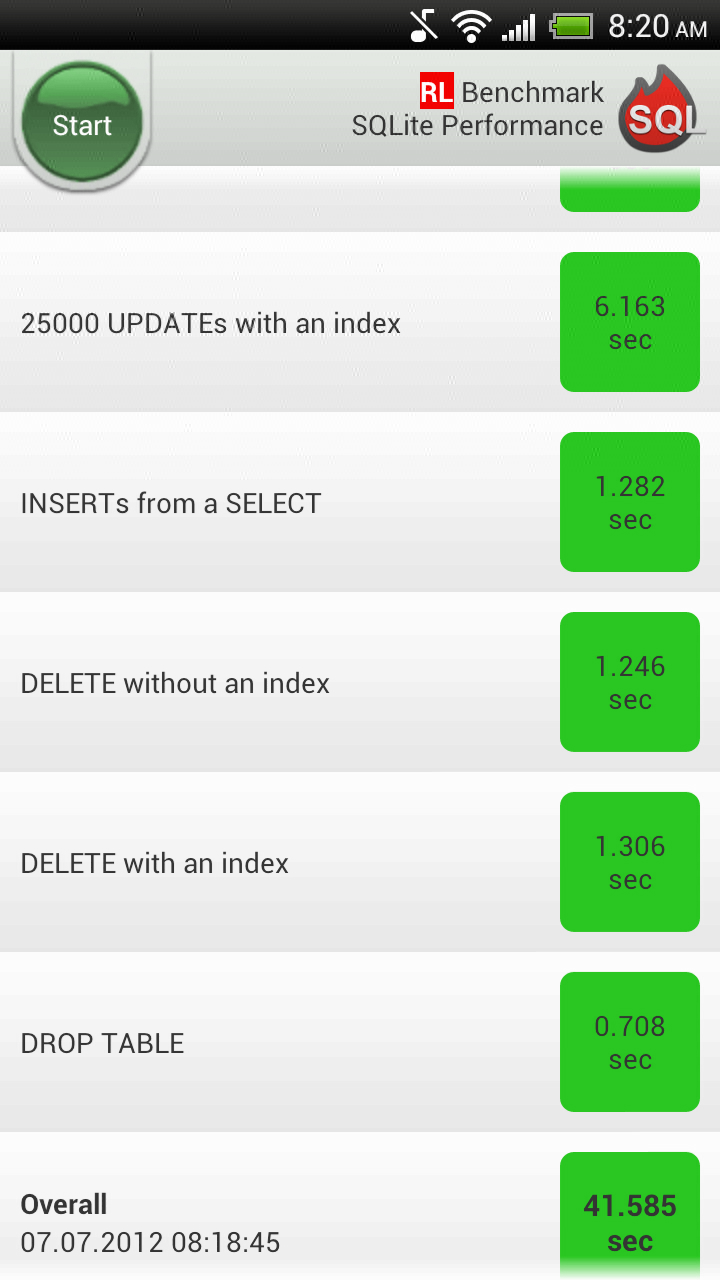Image resolution: width=720 pixels, height=1280 pixels.
Task: Select the green 6.163 sec result badge
Action: point(629,321)
